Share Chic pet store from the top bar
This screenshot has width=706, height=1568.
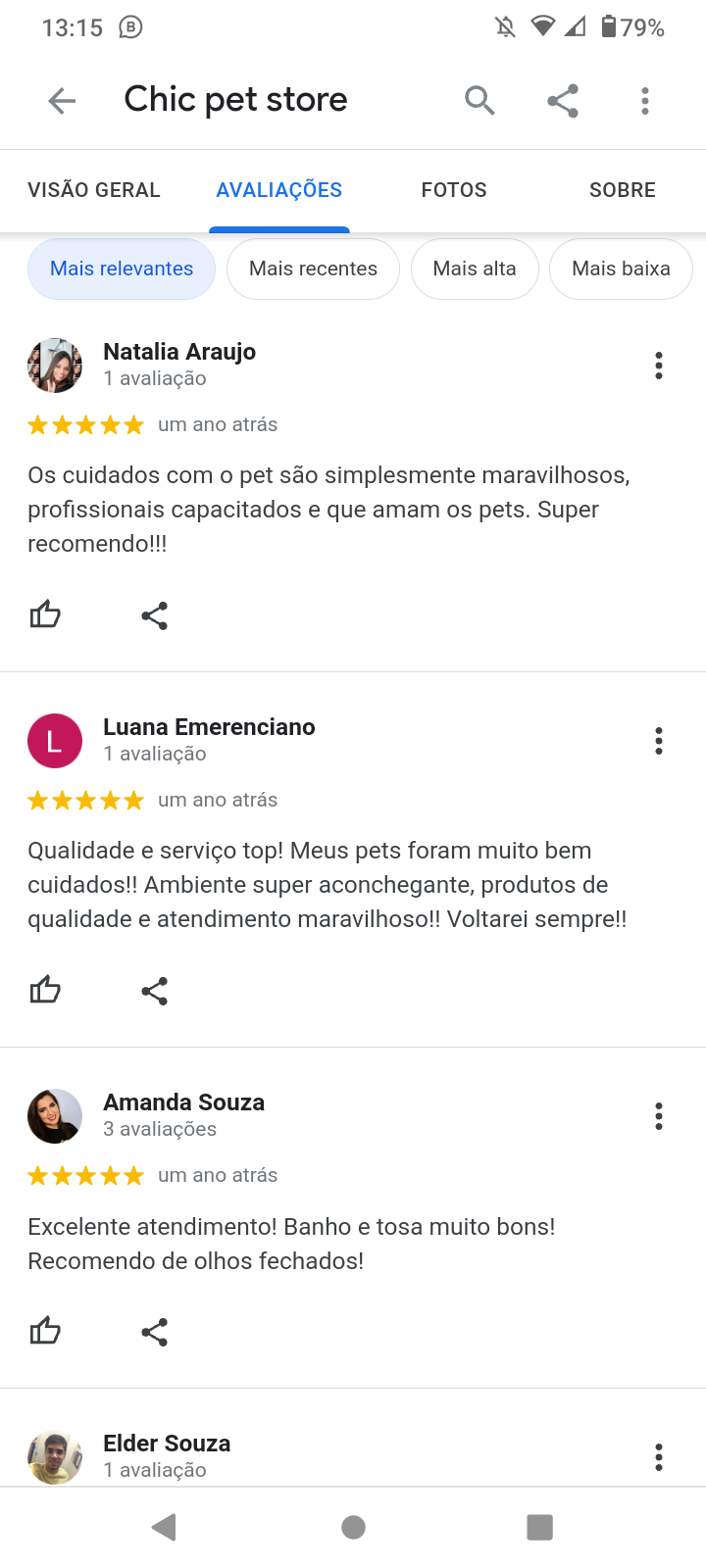tap(563, 100)
